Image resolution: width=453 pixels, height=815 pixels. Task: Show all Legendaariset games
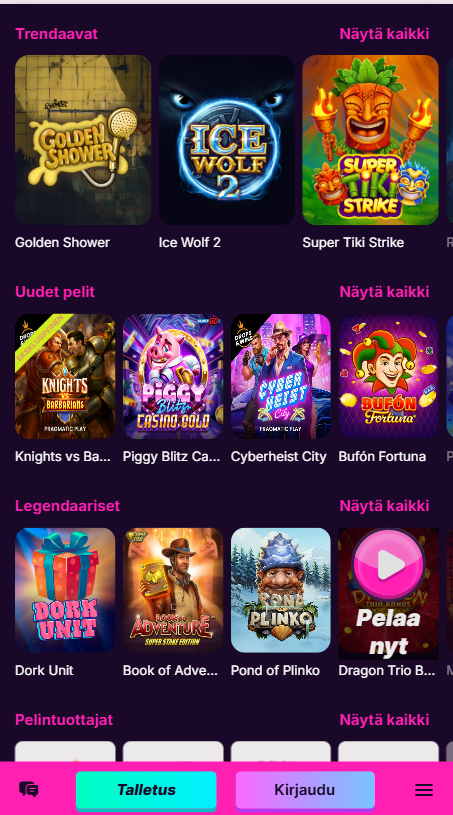[x=384, y=506]
